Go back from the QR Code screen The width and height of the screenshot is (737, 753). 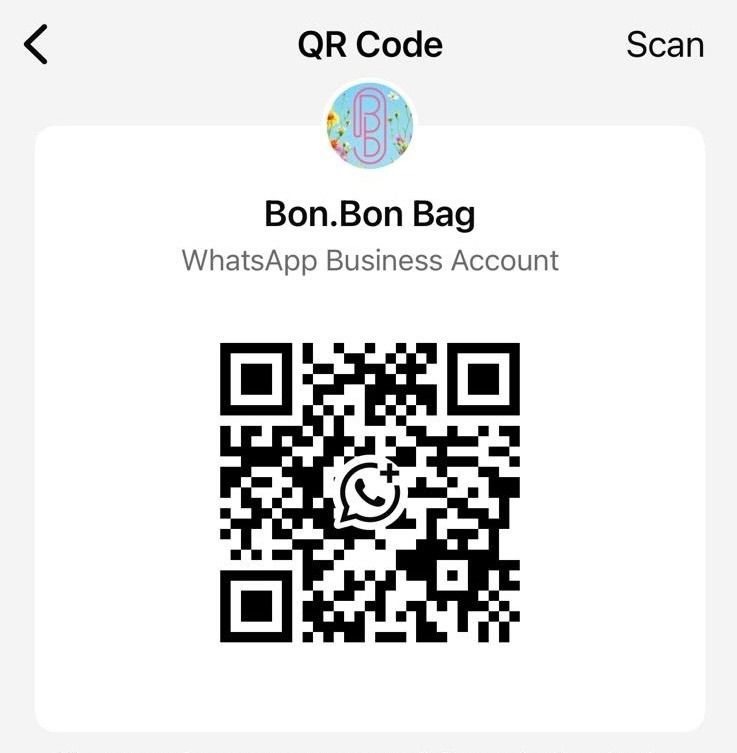pos(36,45)
